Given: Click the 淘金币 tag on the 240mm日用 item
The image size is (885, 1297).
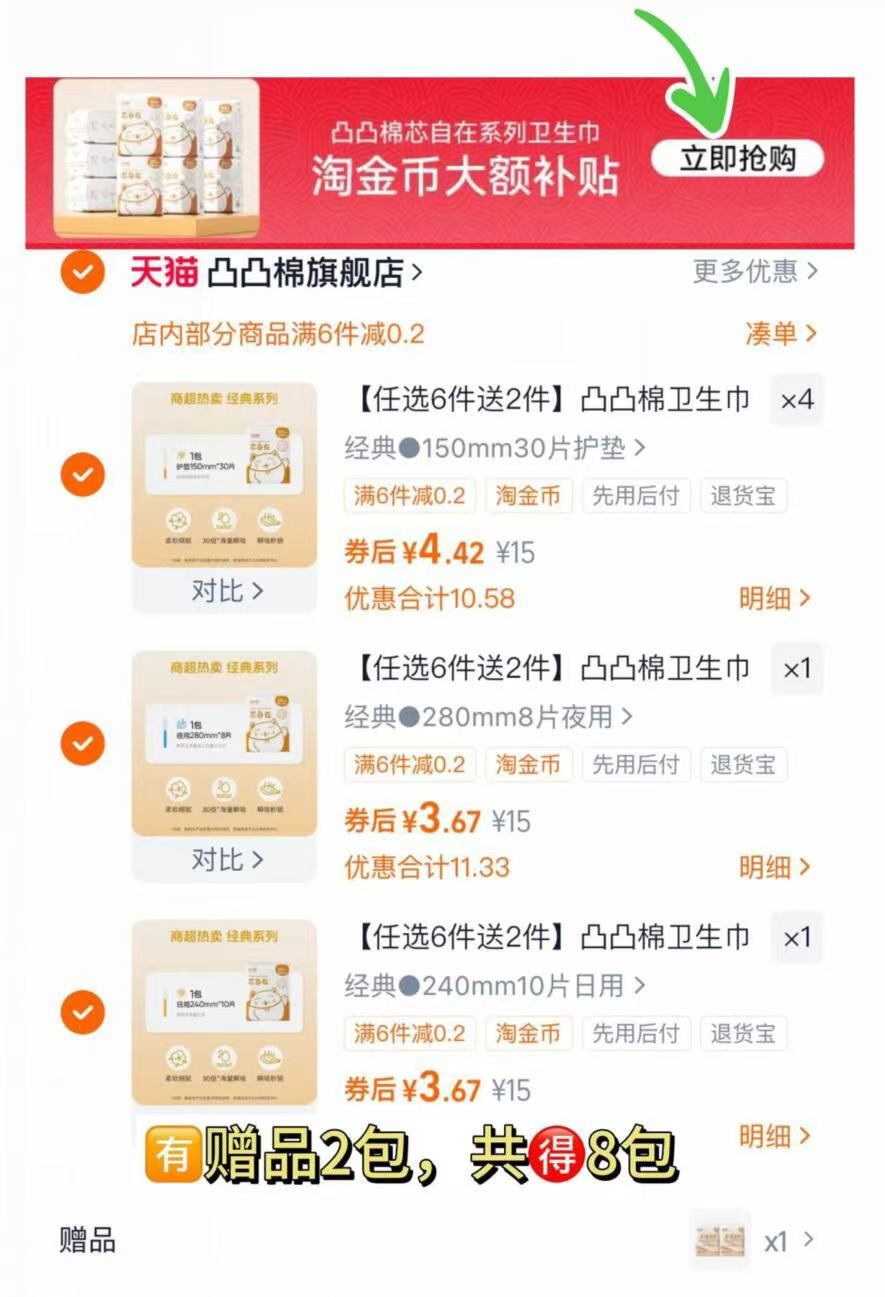Looking at the screenshot, I should point(528,1034).
